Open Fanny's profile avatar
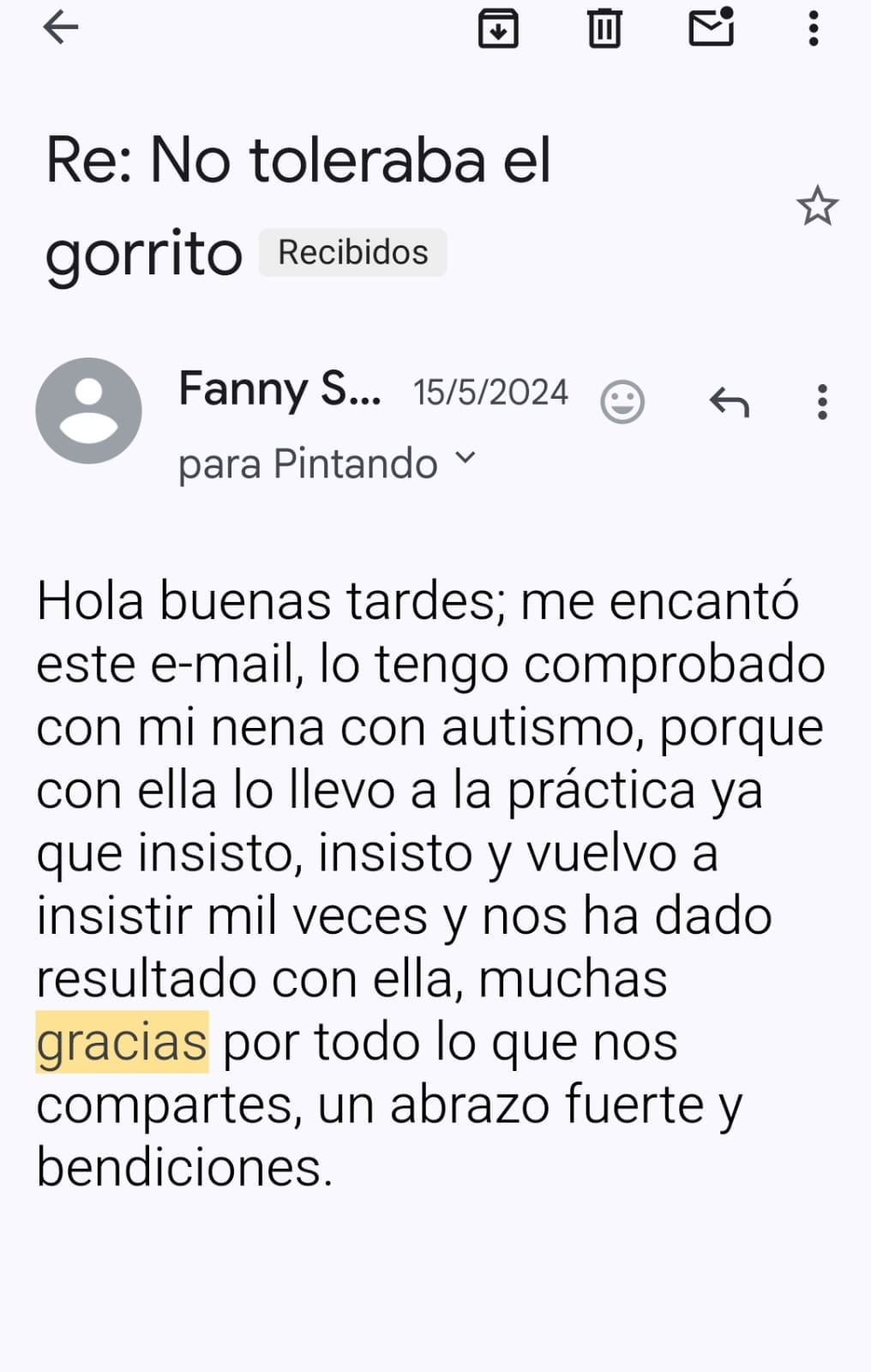Viewport: 871px width, 1372px height. coord(88,411)
